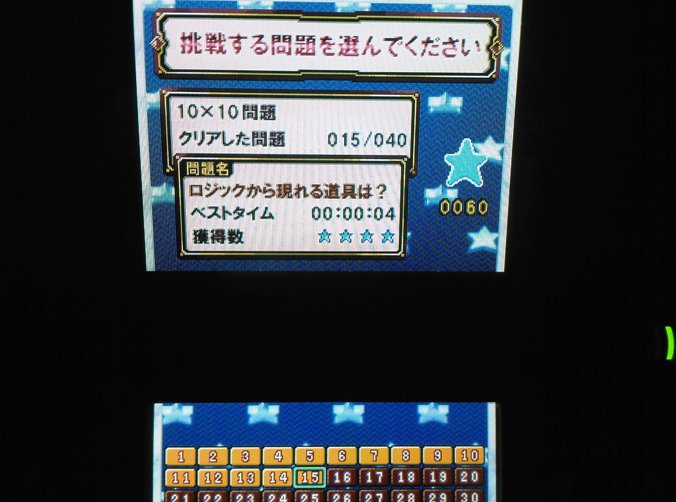
Task: Choose uncleared puzzle 16
Action: pos(342,478)
